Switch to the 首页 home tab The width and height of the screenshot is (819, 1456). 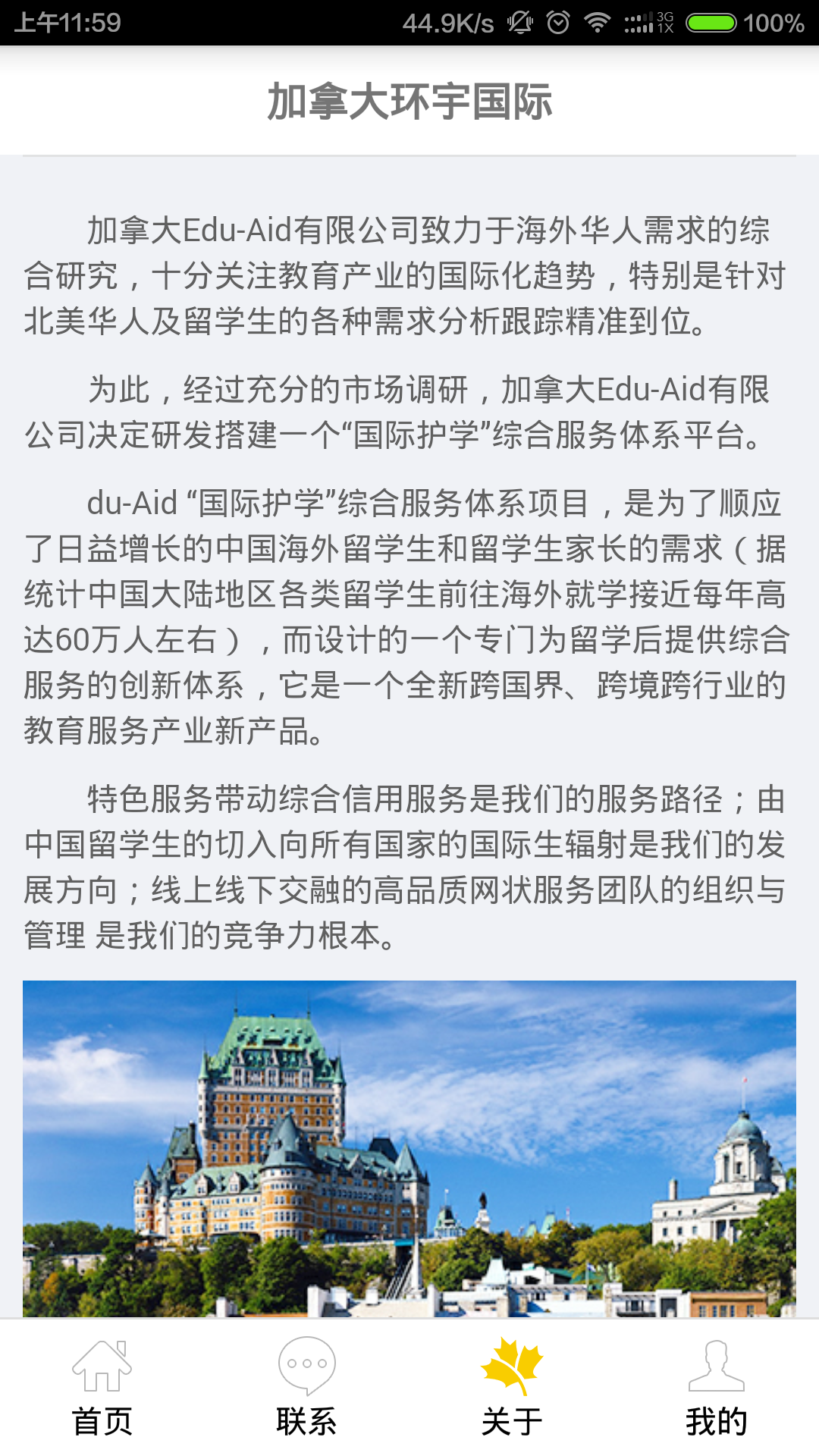click(x=102, y=1388)
